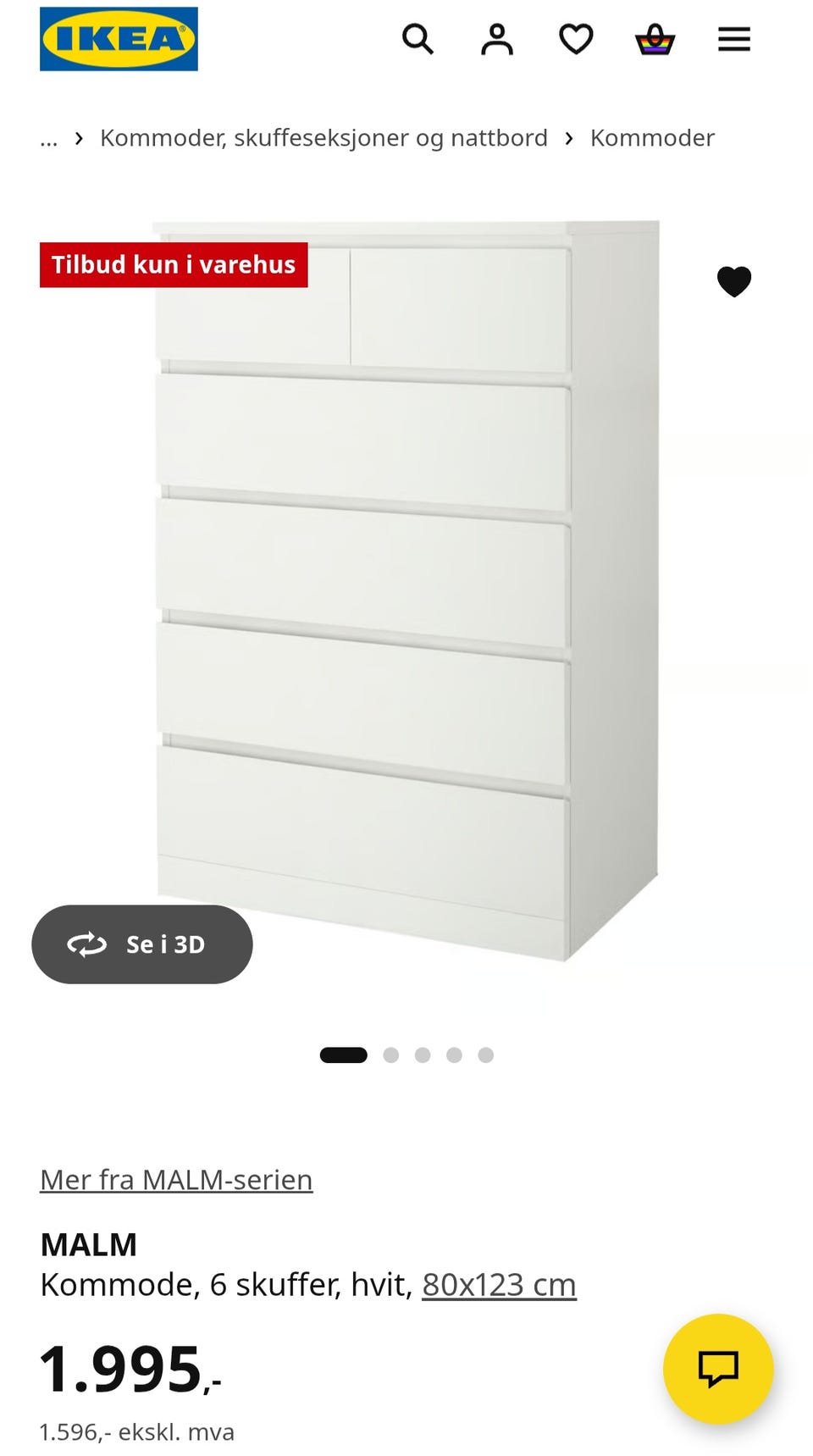Open the 80x123 cm size link
The image size is (813, 1456).
click(x=499, y=1284)
